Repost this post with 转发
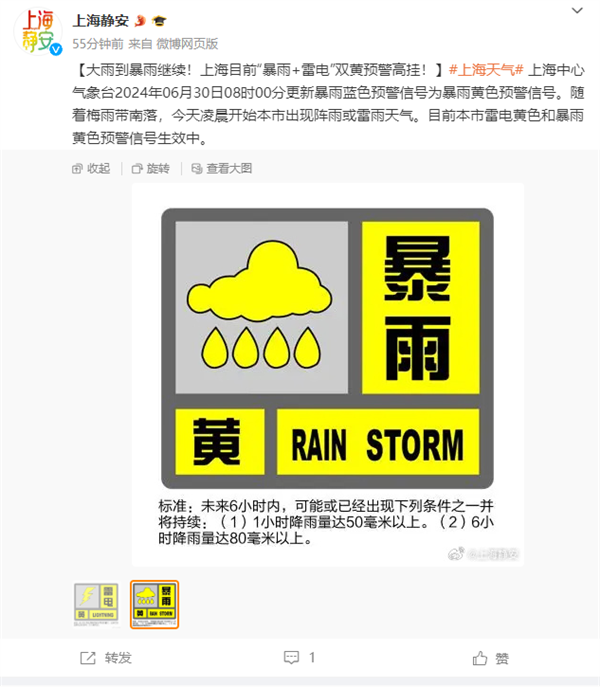600x687 pixels. coord(105,658)
